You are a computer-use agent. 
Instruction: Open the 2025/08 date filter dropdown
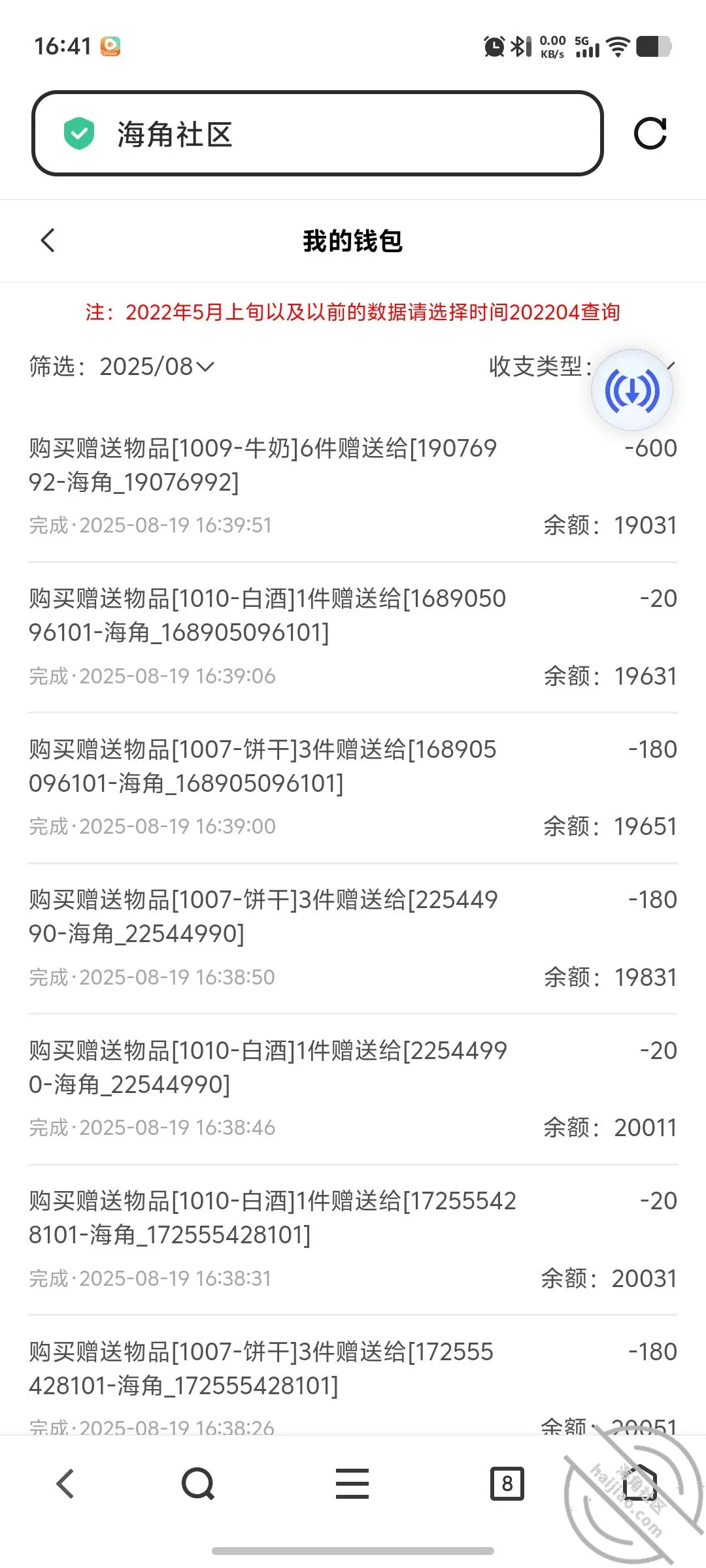(156, 367)
